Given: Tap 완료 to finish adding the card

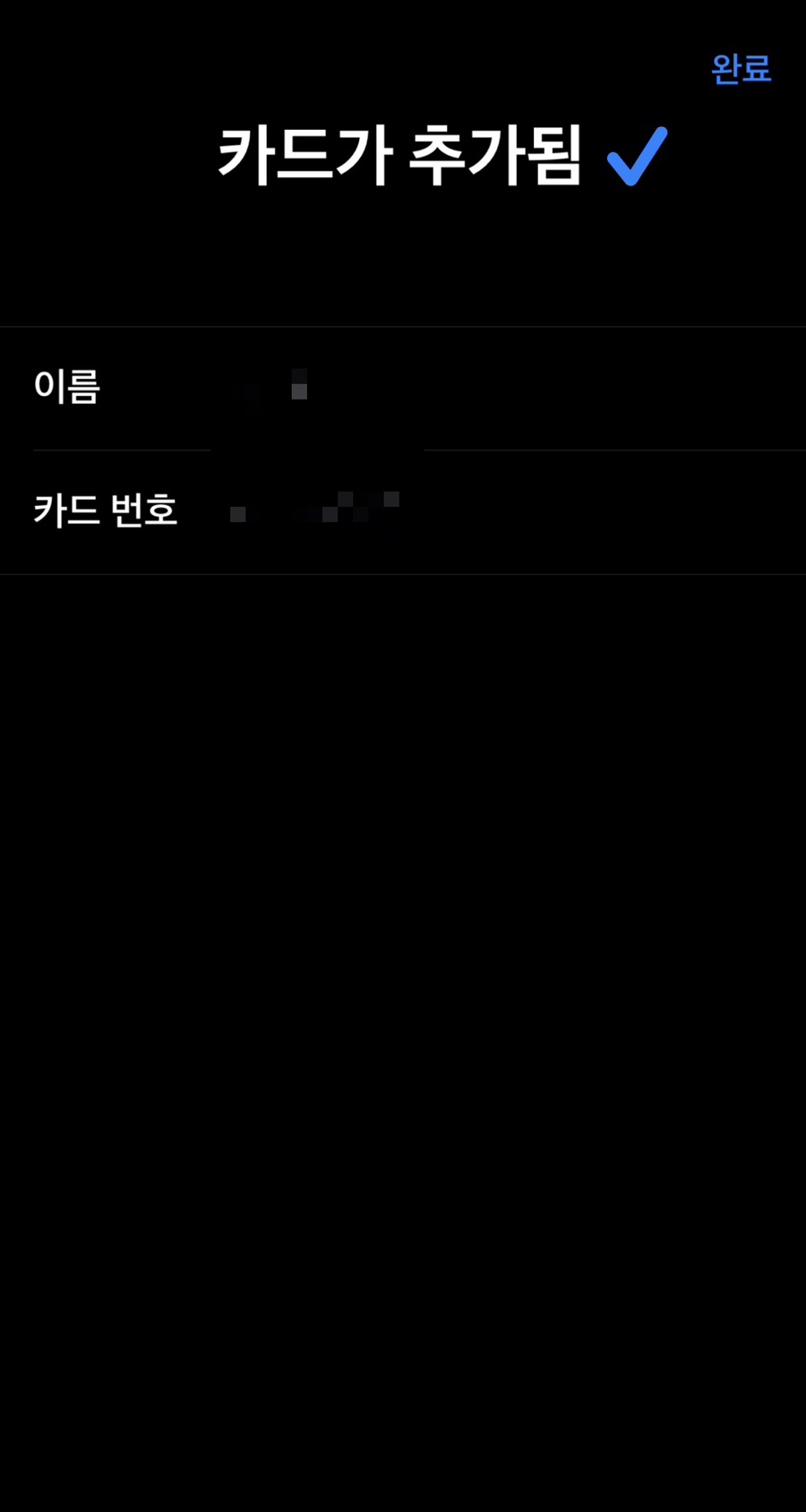Looking at the screenshot, I should [x=742, y=69].
